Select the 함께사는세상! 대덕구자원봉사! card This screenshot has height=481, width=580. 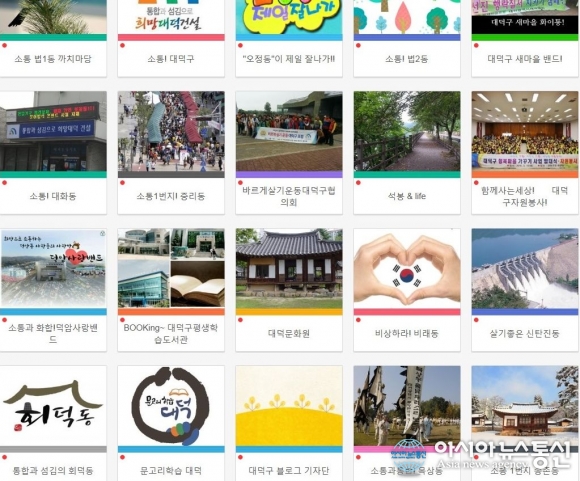(x=525, y=153)
